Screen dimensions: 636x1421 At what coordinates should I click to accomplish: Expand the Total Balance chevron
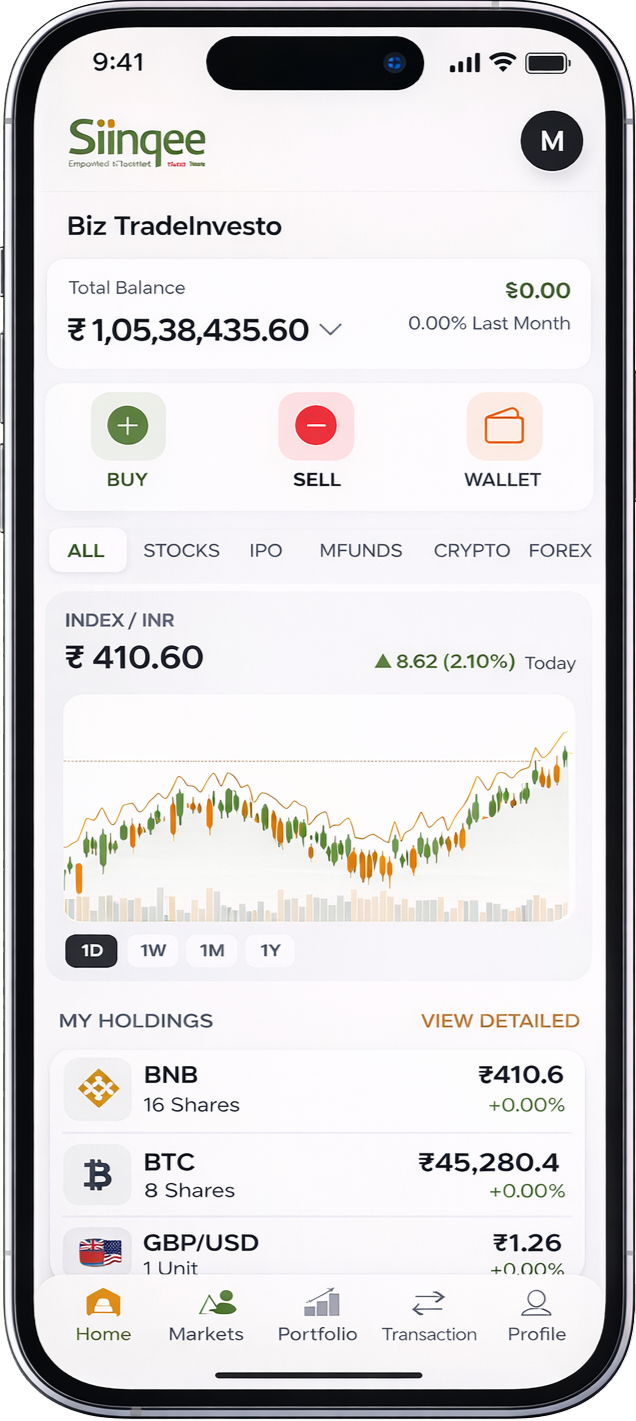coord(330,330)
